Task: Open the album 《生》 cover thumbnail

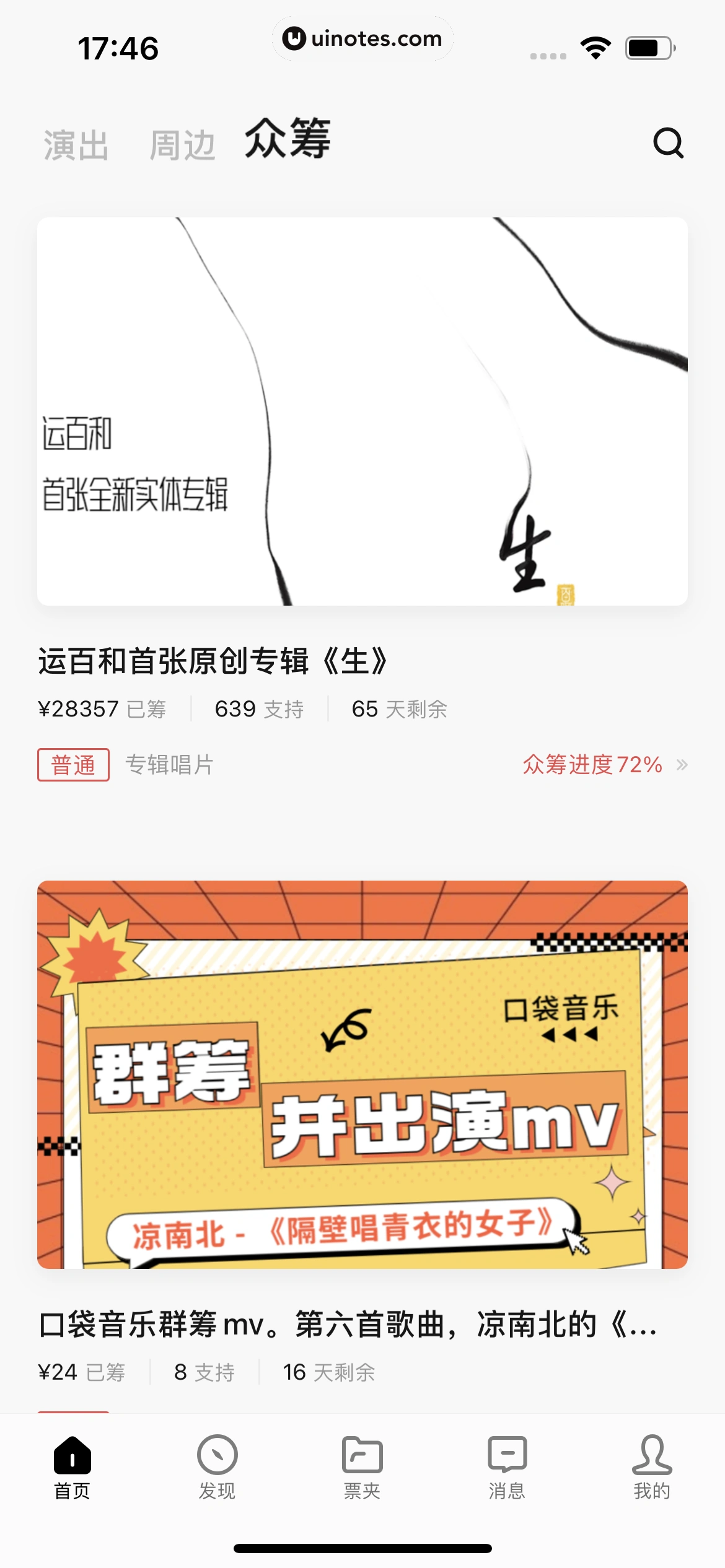Action: point(362,411)
